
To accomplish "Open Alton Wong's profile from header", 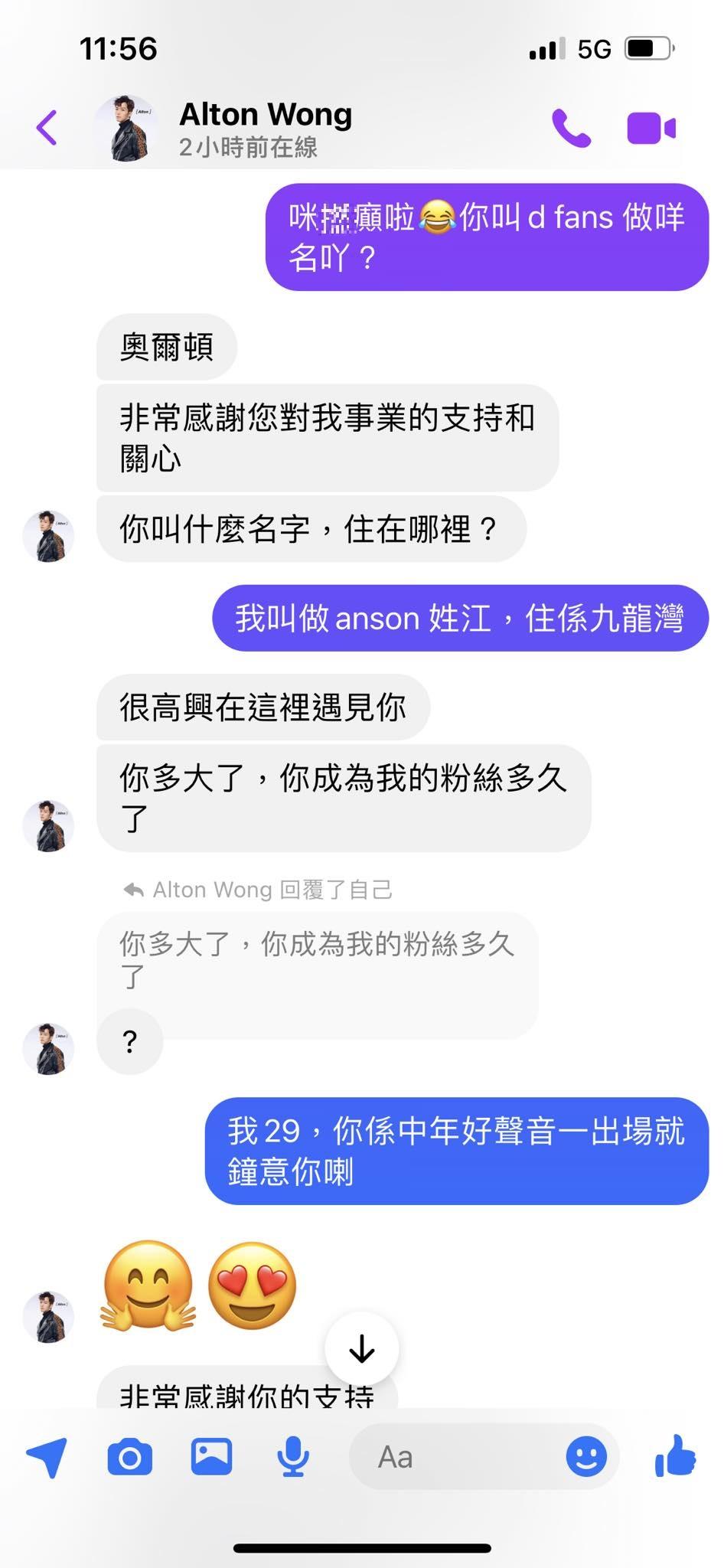I will [264, 129].
